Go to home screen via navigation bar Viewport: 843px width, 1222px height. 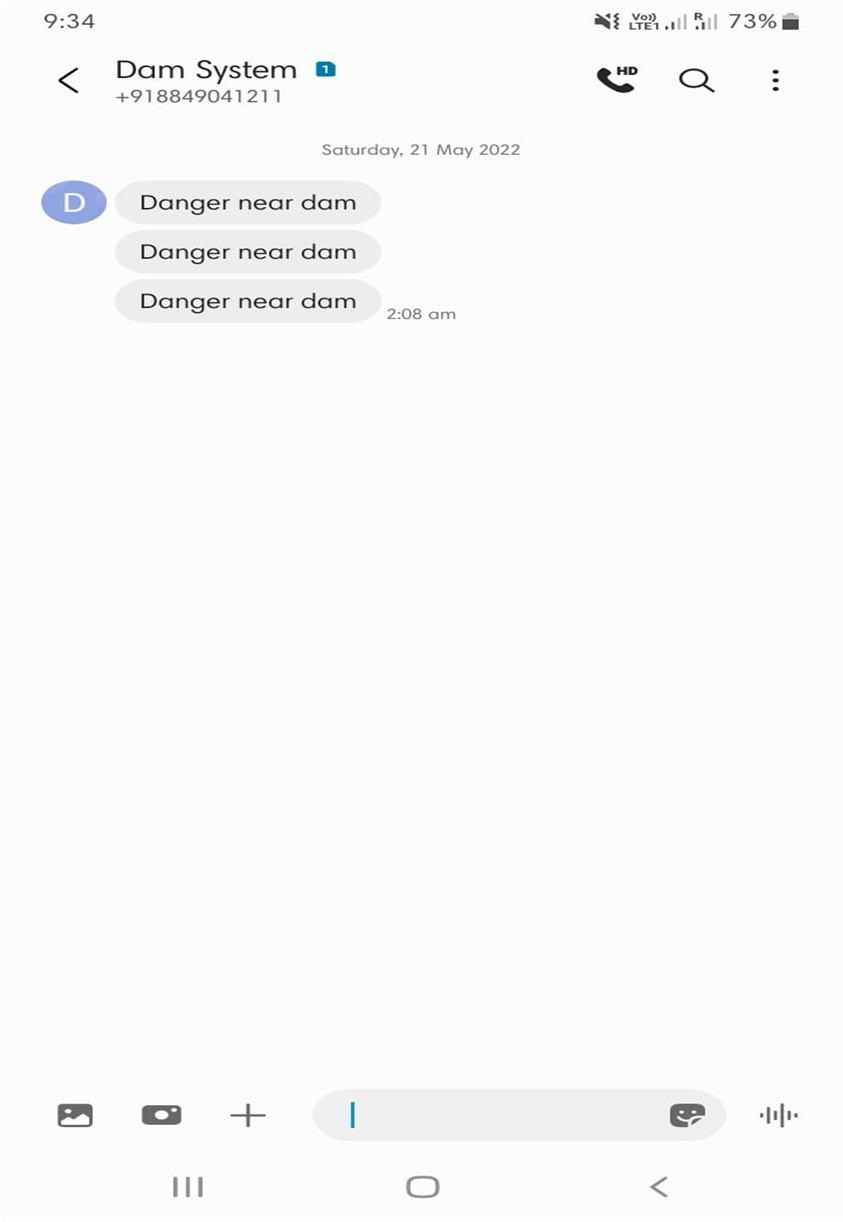(x=422, y=1187)
